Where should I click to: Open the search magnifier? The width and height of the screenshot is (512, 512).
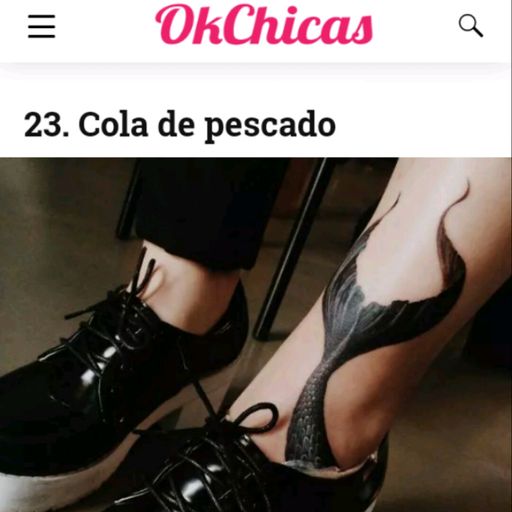[471, 25]
